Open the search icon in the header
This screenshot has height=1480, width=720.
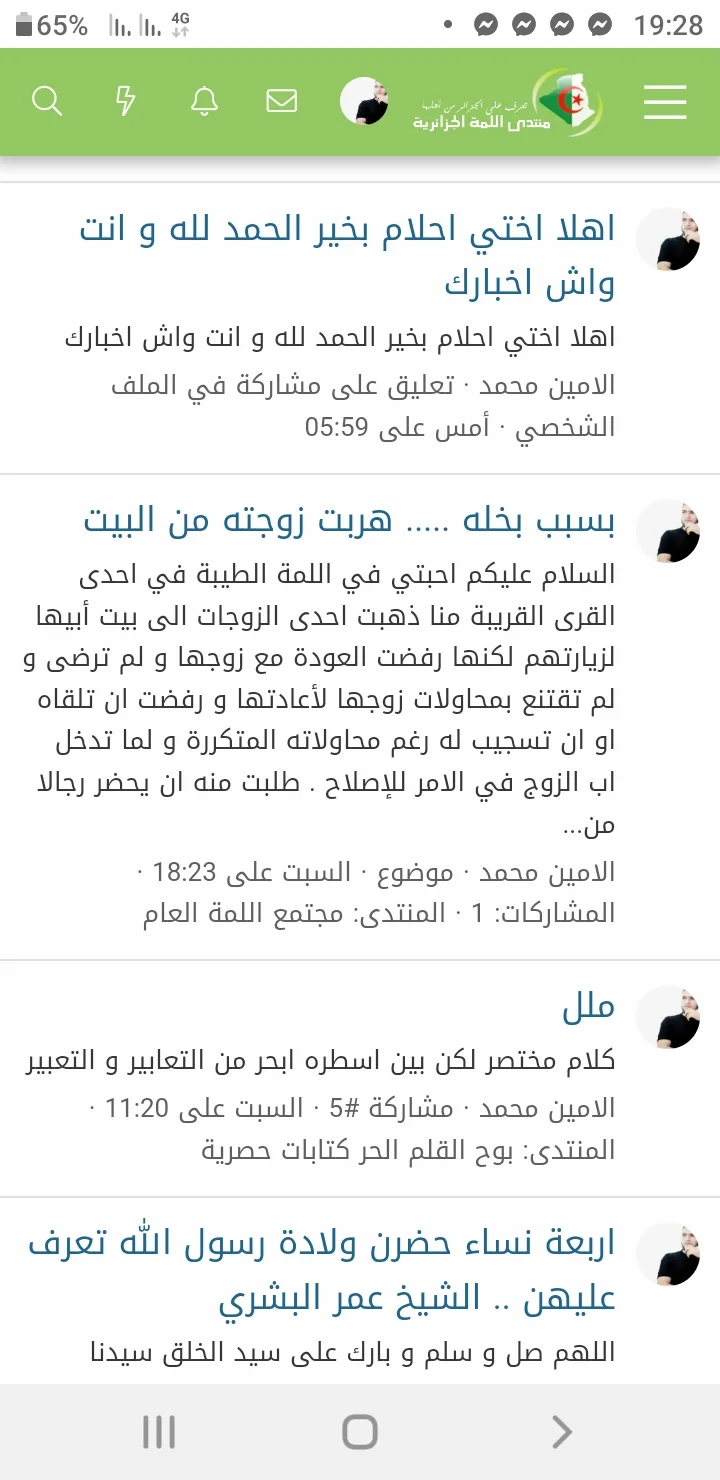click(x=47, y=101)
